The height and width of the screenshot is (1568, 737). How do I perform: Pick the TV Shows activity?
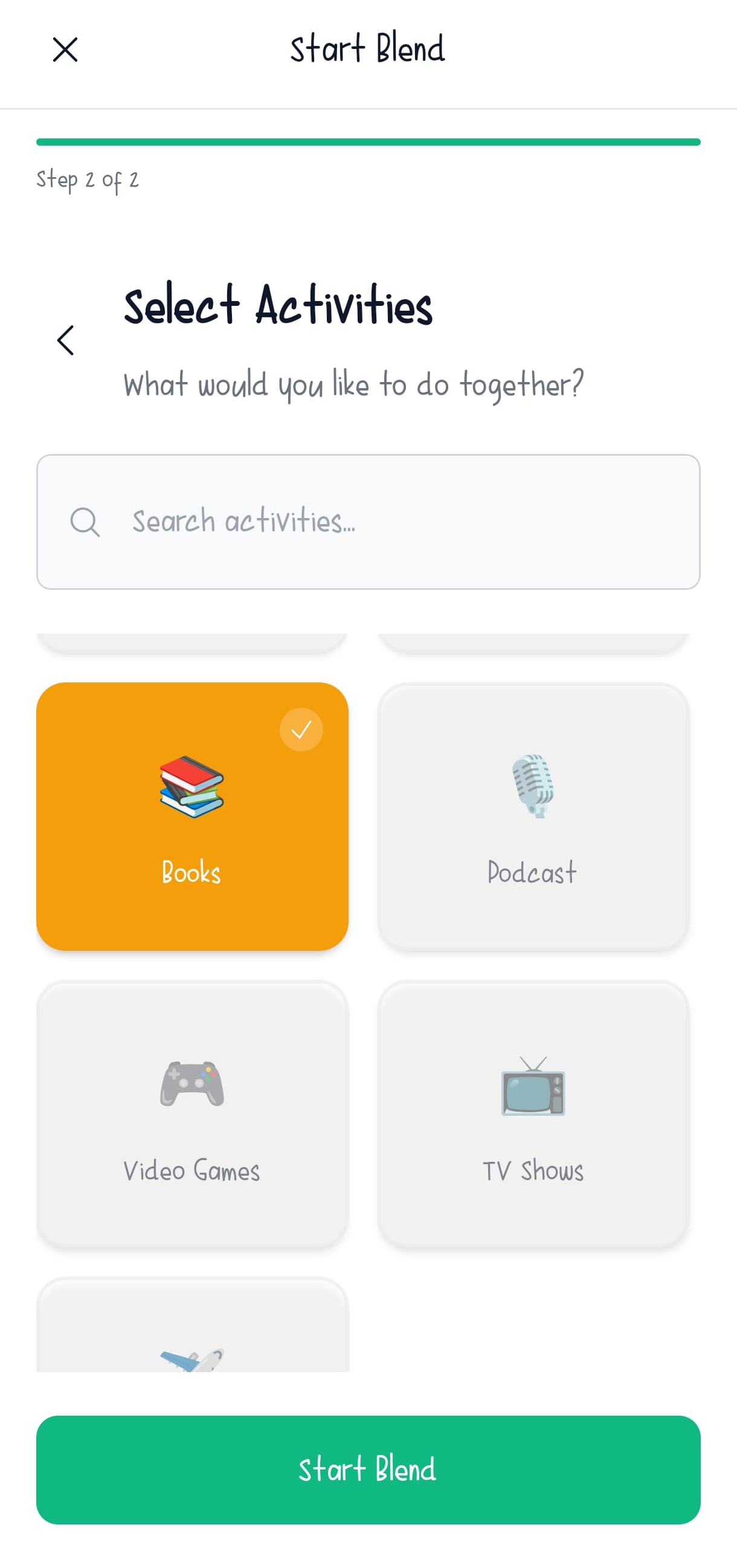click(533, 1114)
